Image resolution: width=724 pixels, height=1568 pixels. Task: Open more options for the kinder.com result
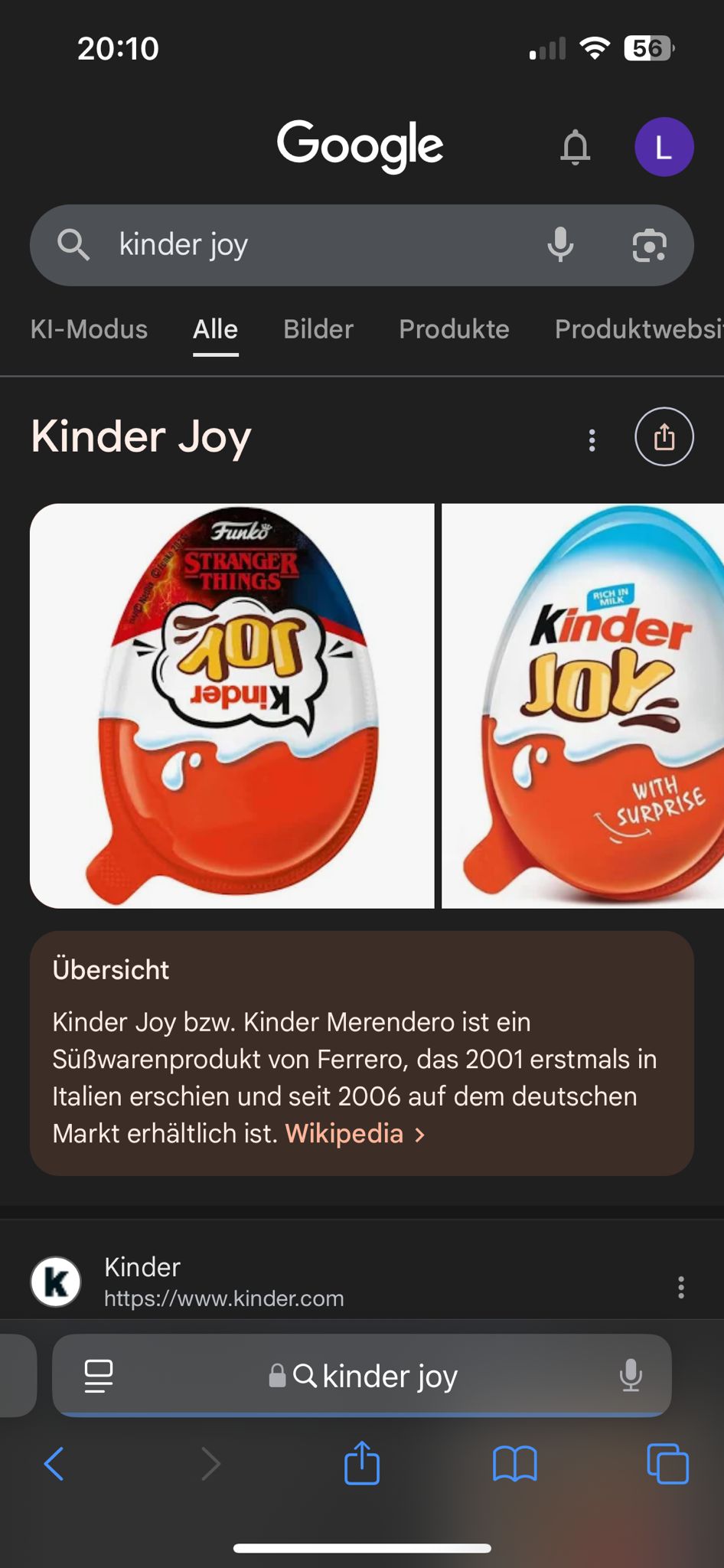click(680, 1287)
